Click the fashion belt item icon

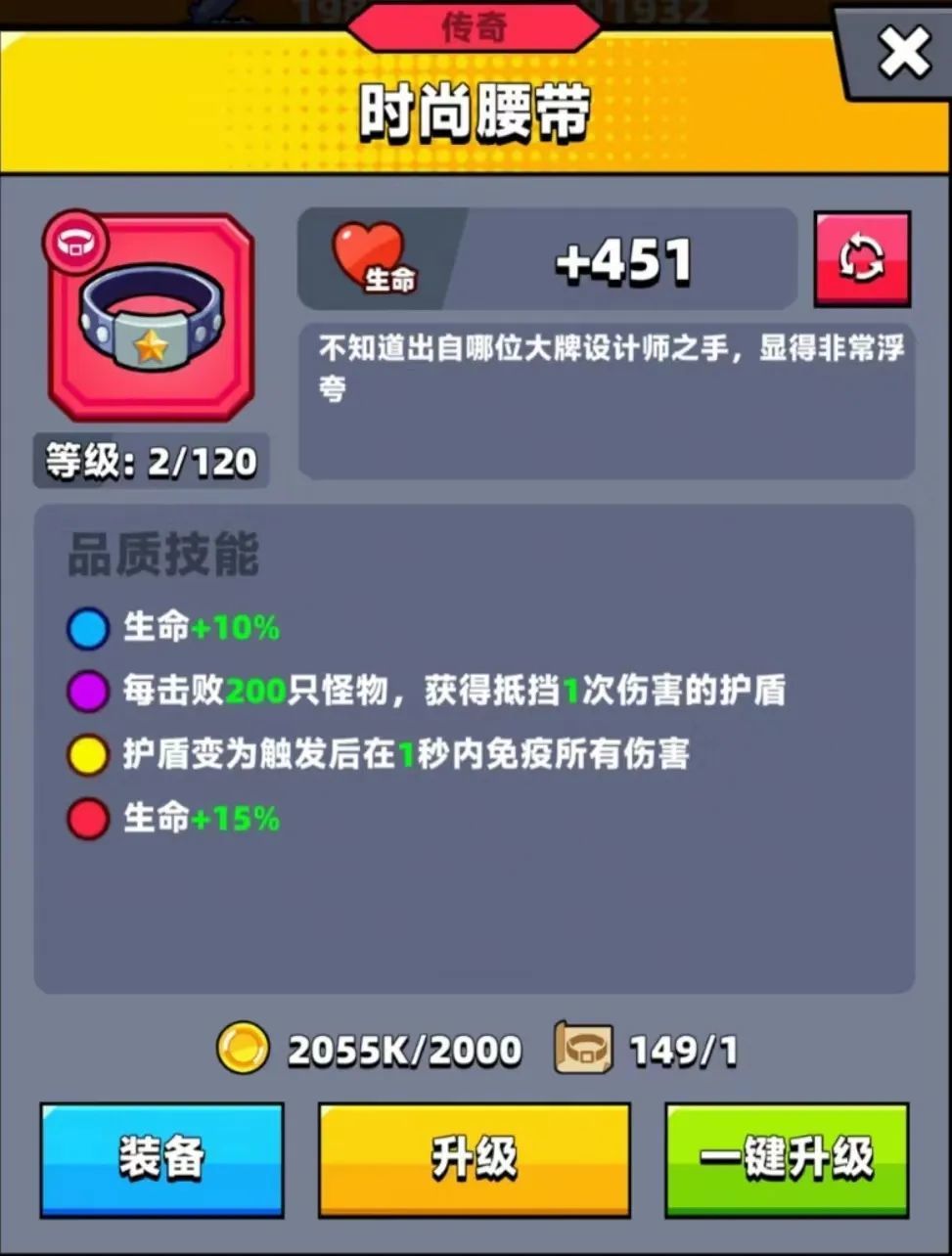click(x=152, y=318)
